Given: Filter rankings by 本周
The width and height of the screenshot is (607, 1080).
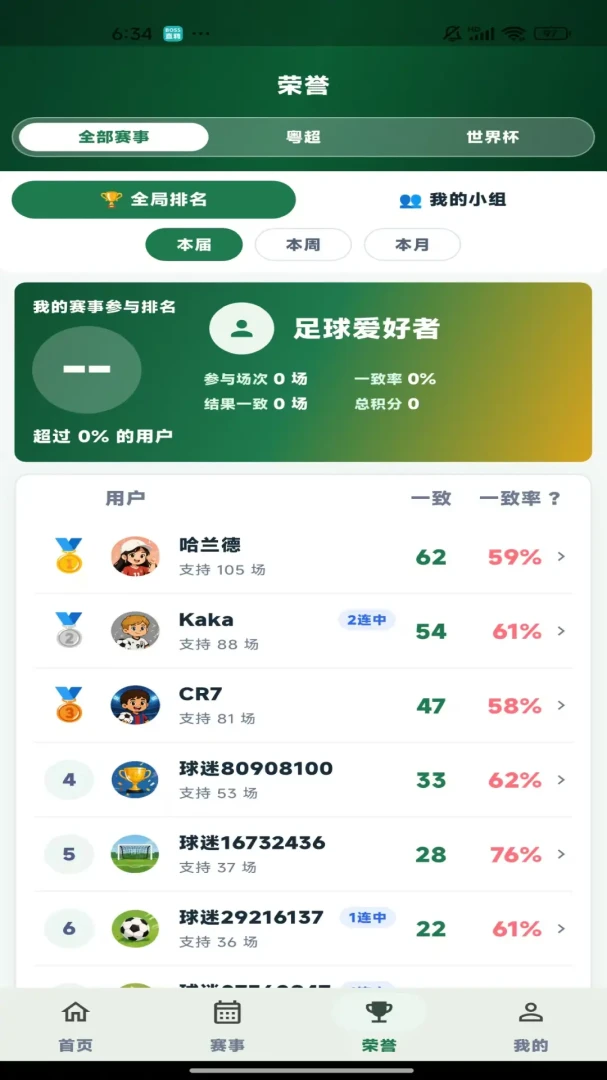Looking at the screenshot, I should point(303,245).
